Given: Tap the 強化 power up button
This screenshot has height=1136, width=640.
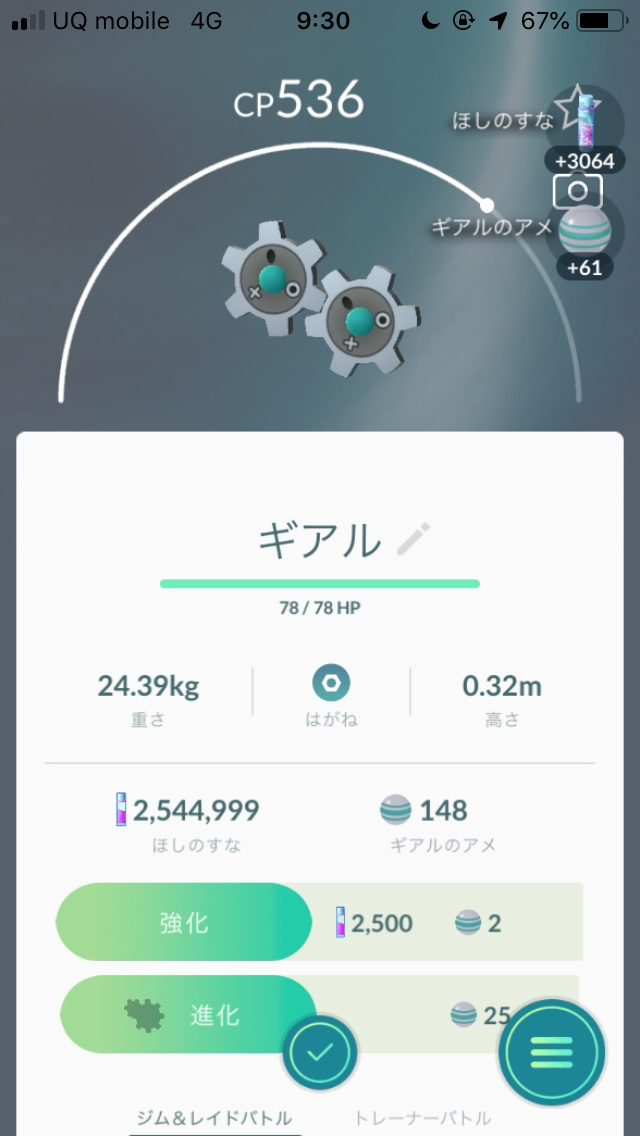Looking at the screenshot, I should (185, 922).
